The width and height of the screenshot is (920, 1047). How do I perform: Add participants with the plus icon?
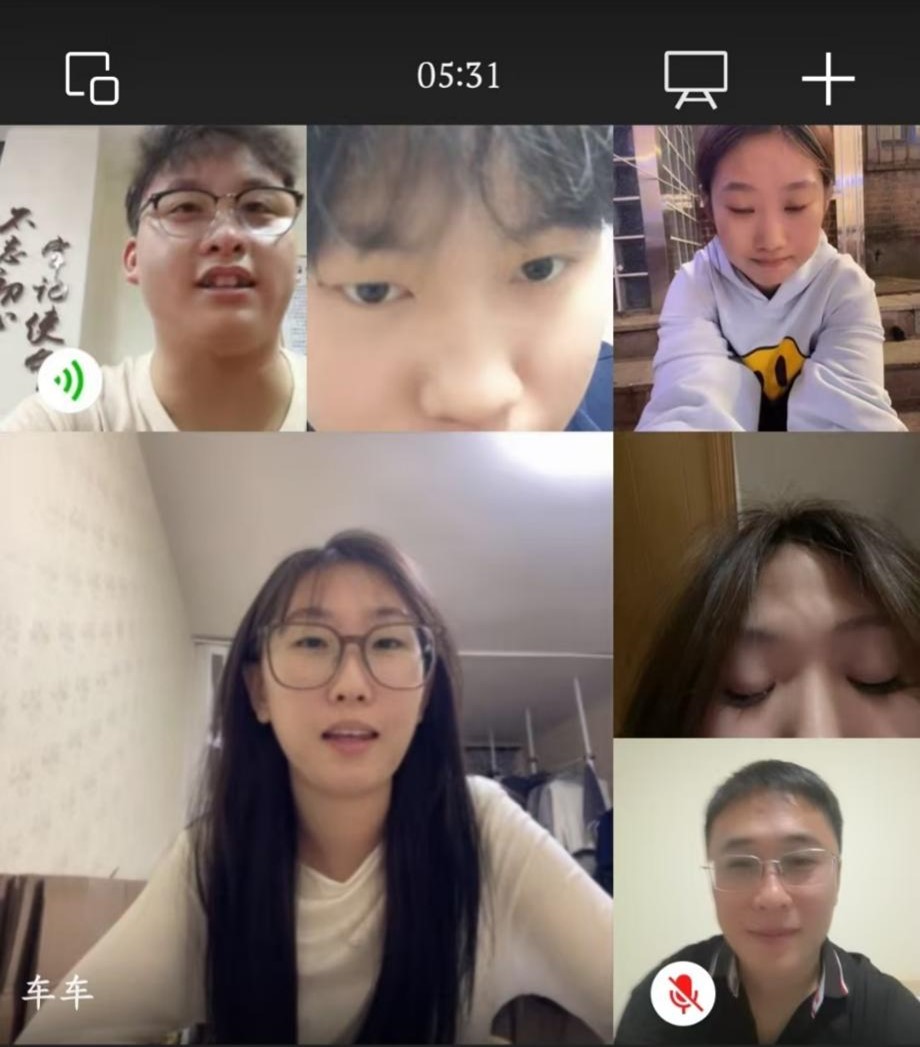click(828, 78)
